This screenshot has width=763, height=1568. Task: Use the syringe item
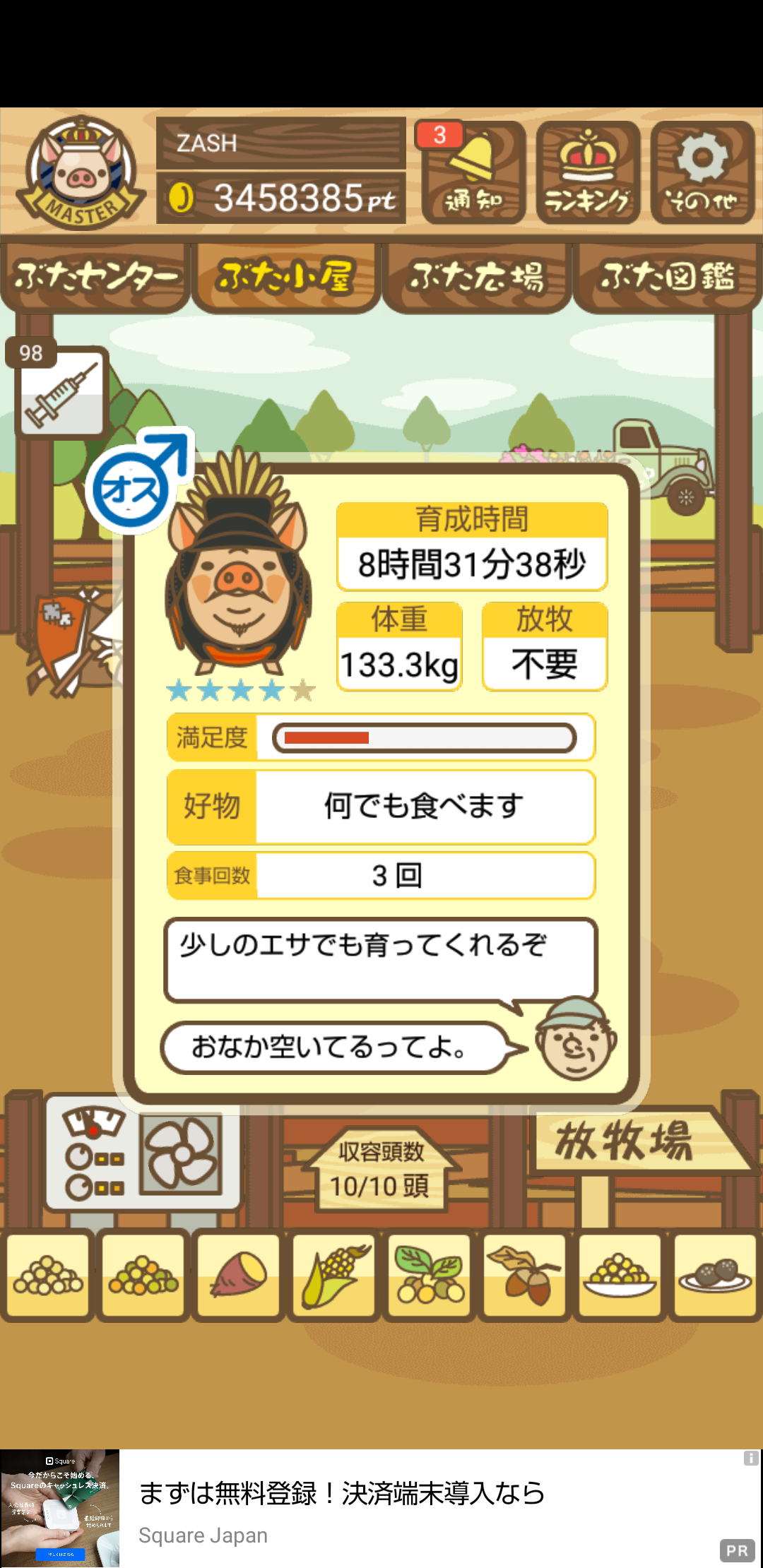pyautogui.click(x=62, y=392)
